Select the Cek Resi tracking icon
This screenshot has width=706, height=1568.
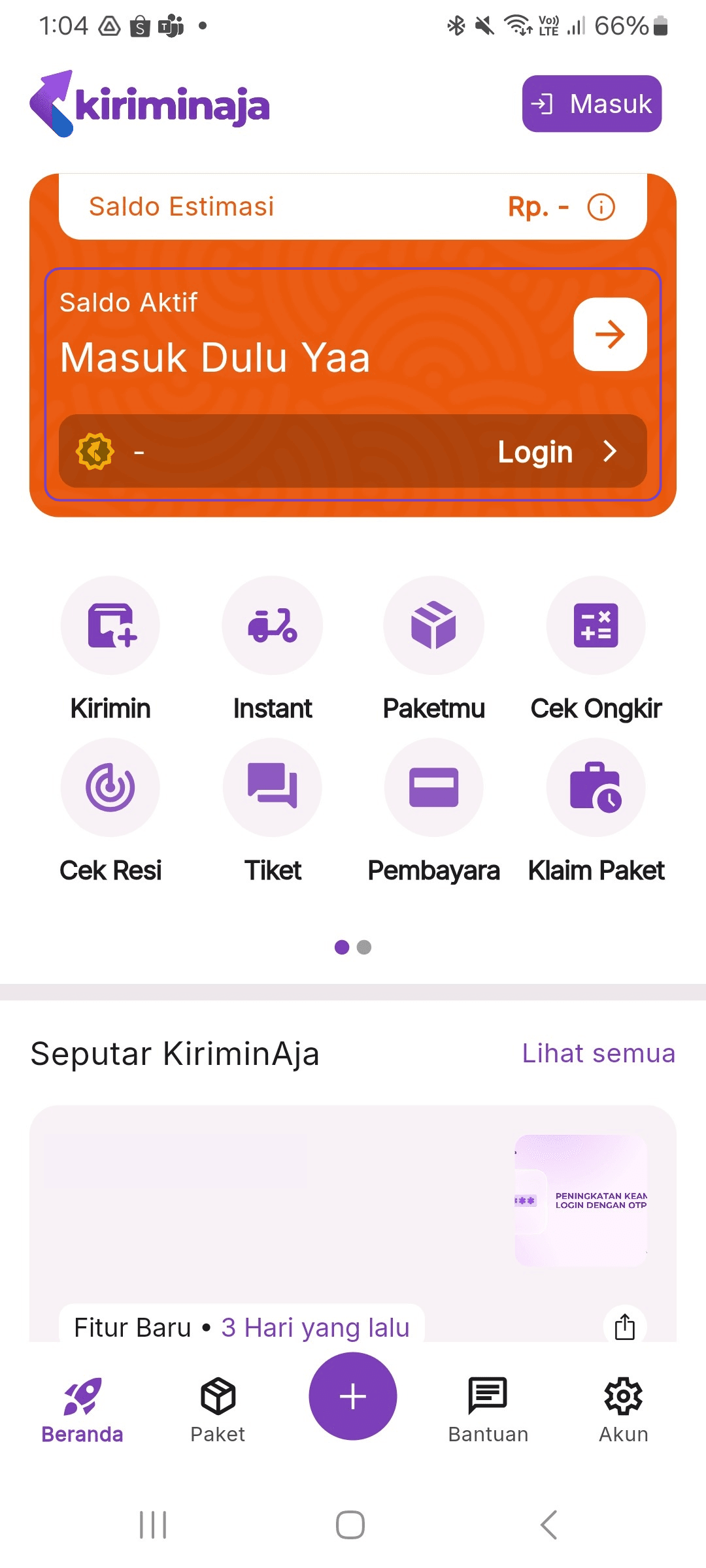110,787
